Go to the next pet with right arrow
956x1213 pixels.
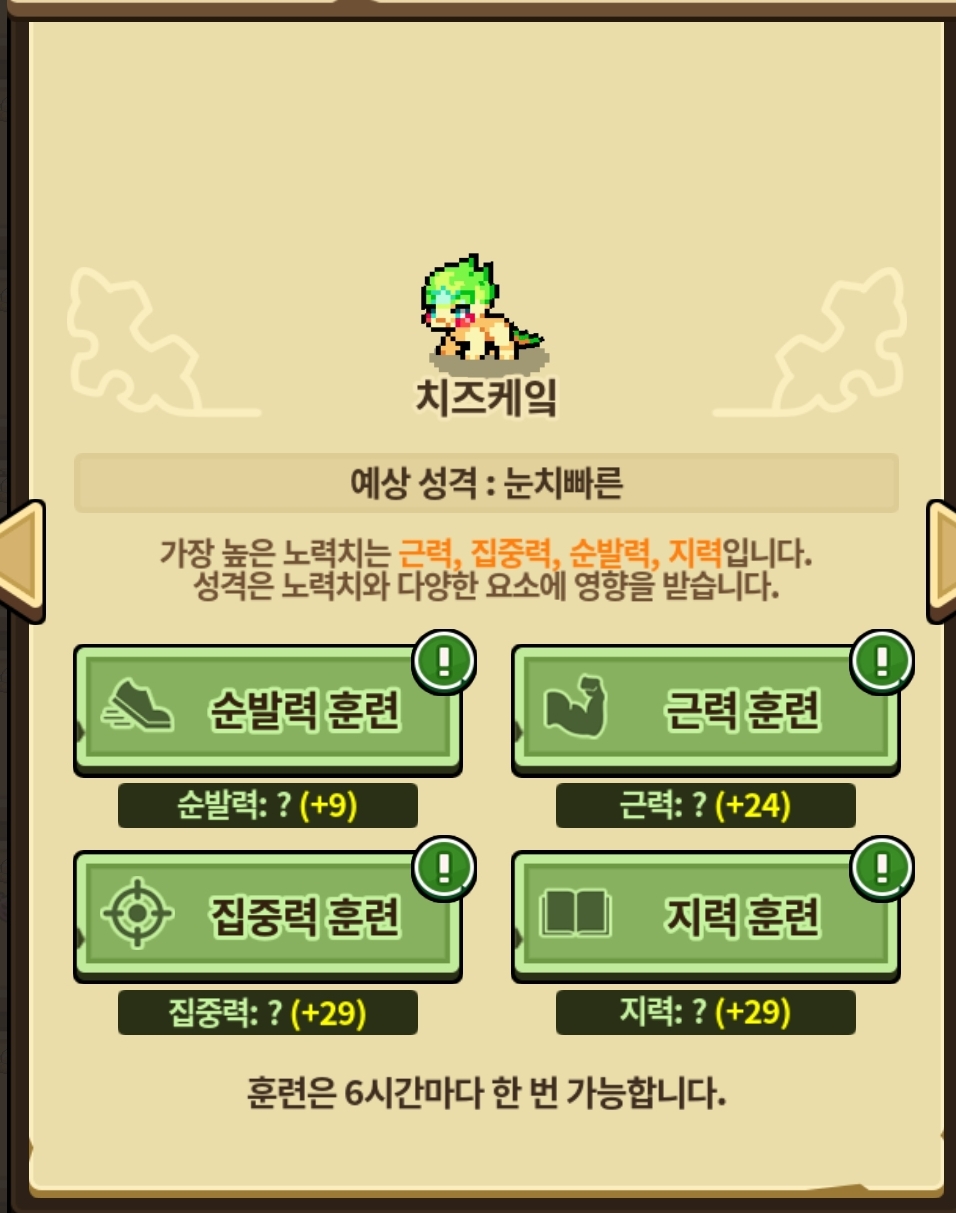940,560
